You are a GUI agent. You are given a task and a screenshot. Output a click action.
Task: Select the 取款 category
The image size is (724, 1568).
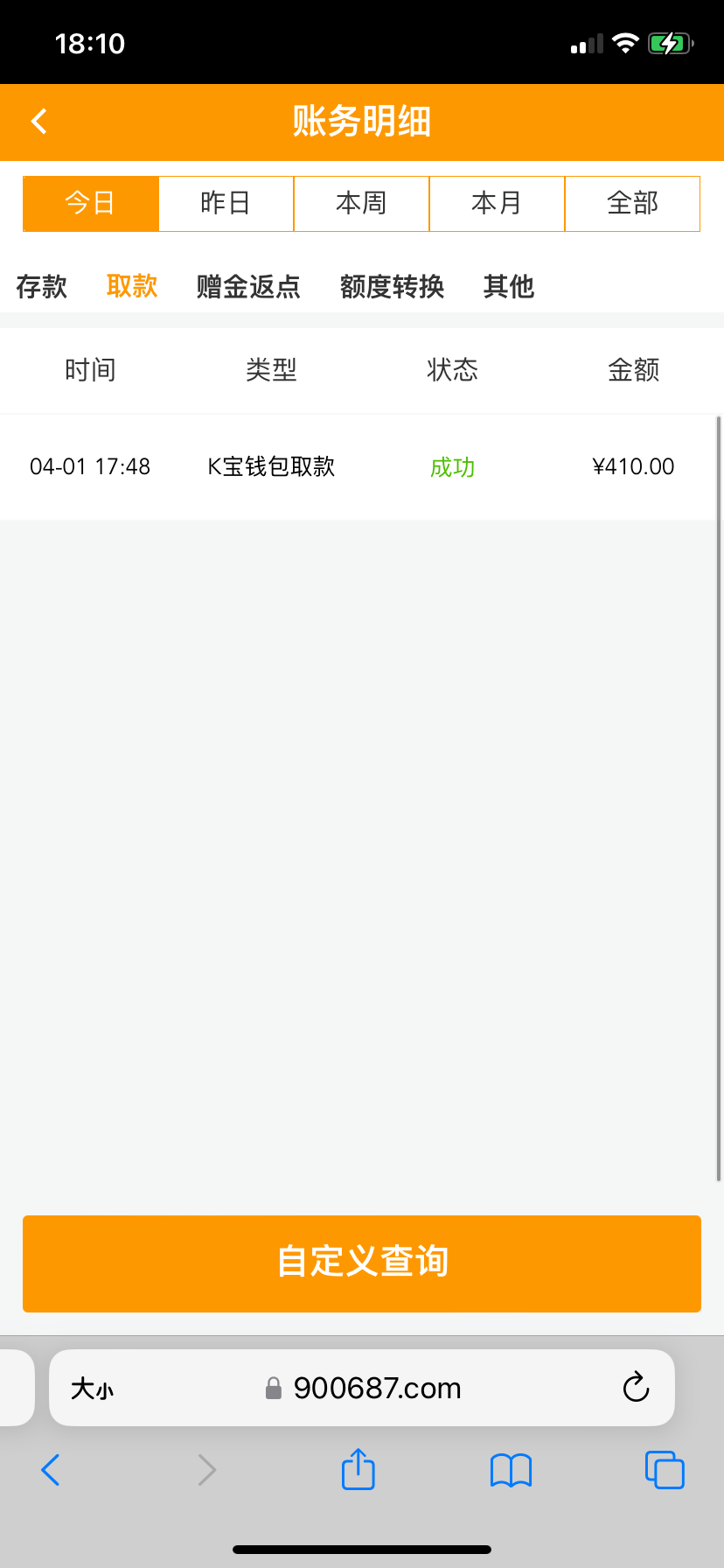click(132, 286)
